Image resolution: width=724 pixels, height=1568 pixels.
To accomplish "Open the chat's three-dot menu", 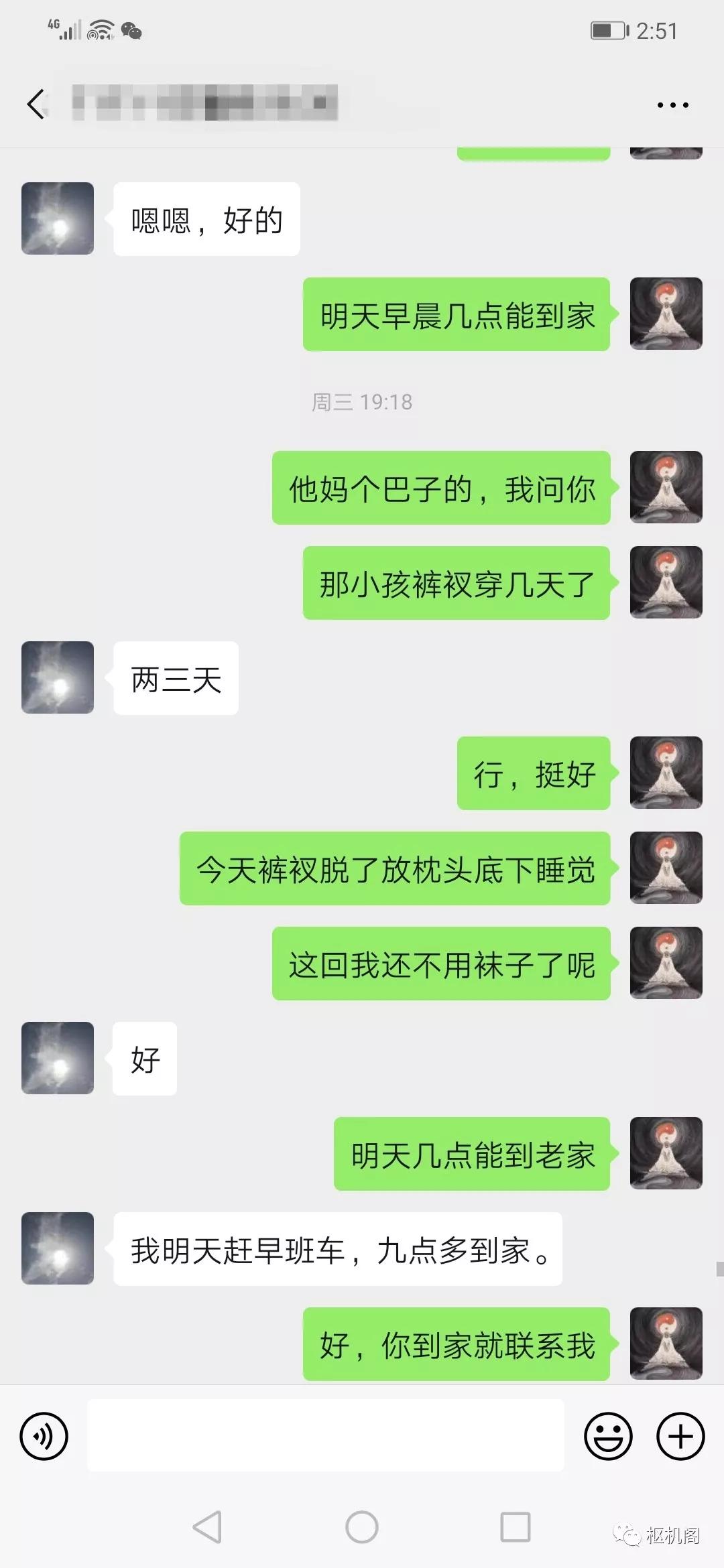I will point(672,105).
